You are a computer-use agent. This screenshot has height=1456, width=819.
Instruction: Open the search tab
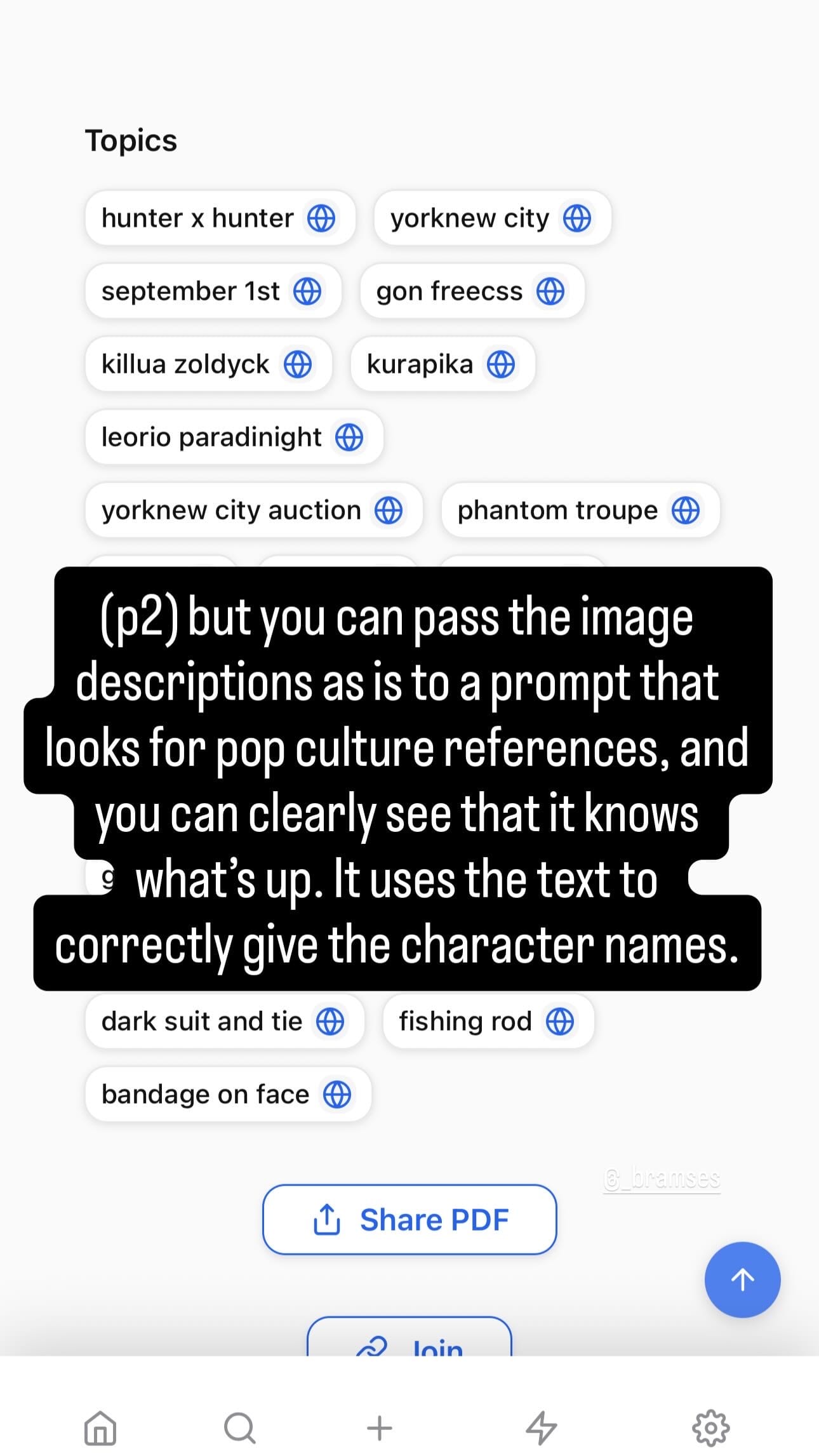pos(240,1428)
